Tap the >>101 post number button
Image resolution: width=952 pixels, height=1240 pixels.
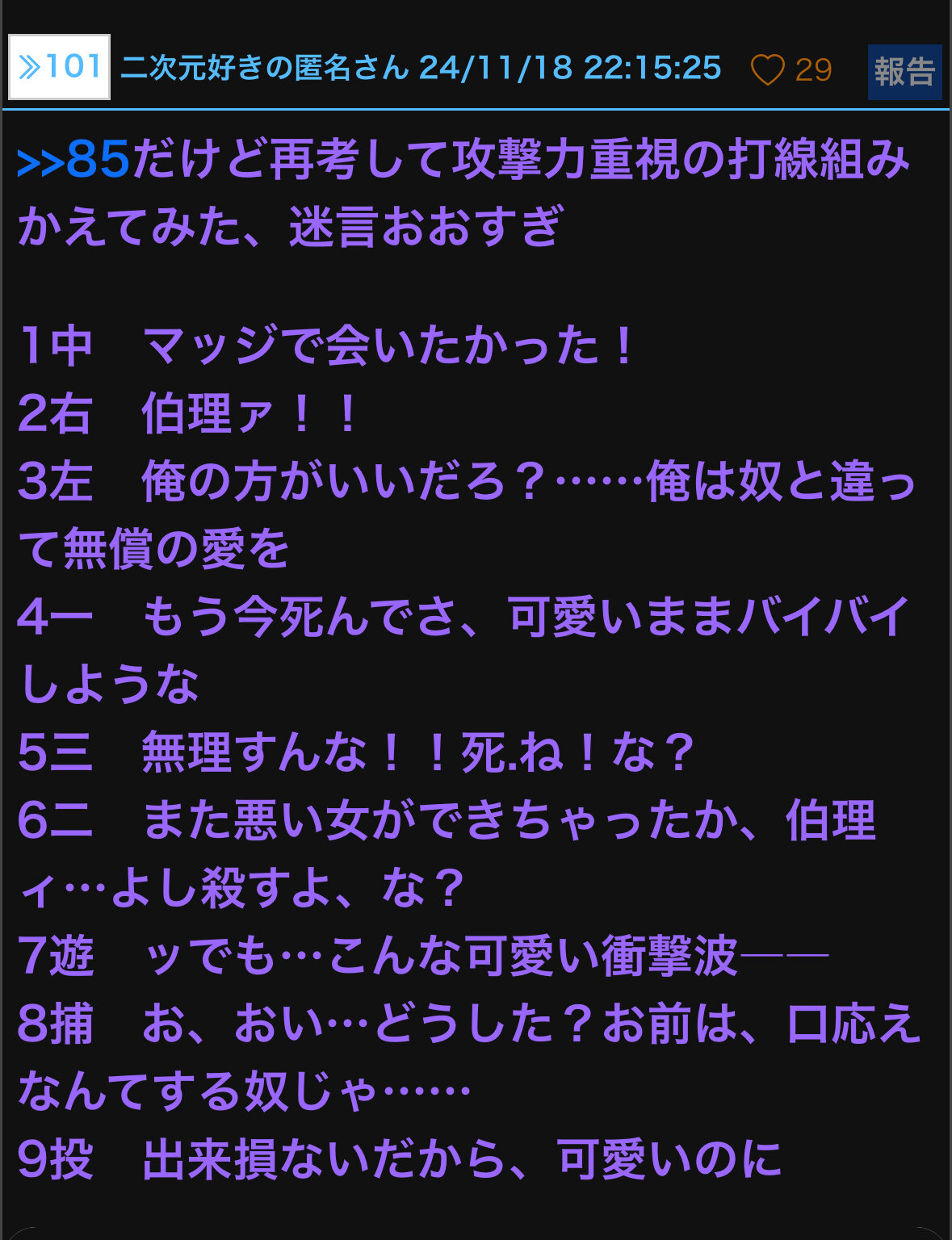tap(59, 67)
